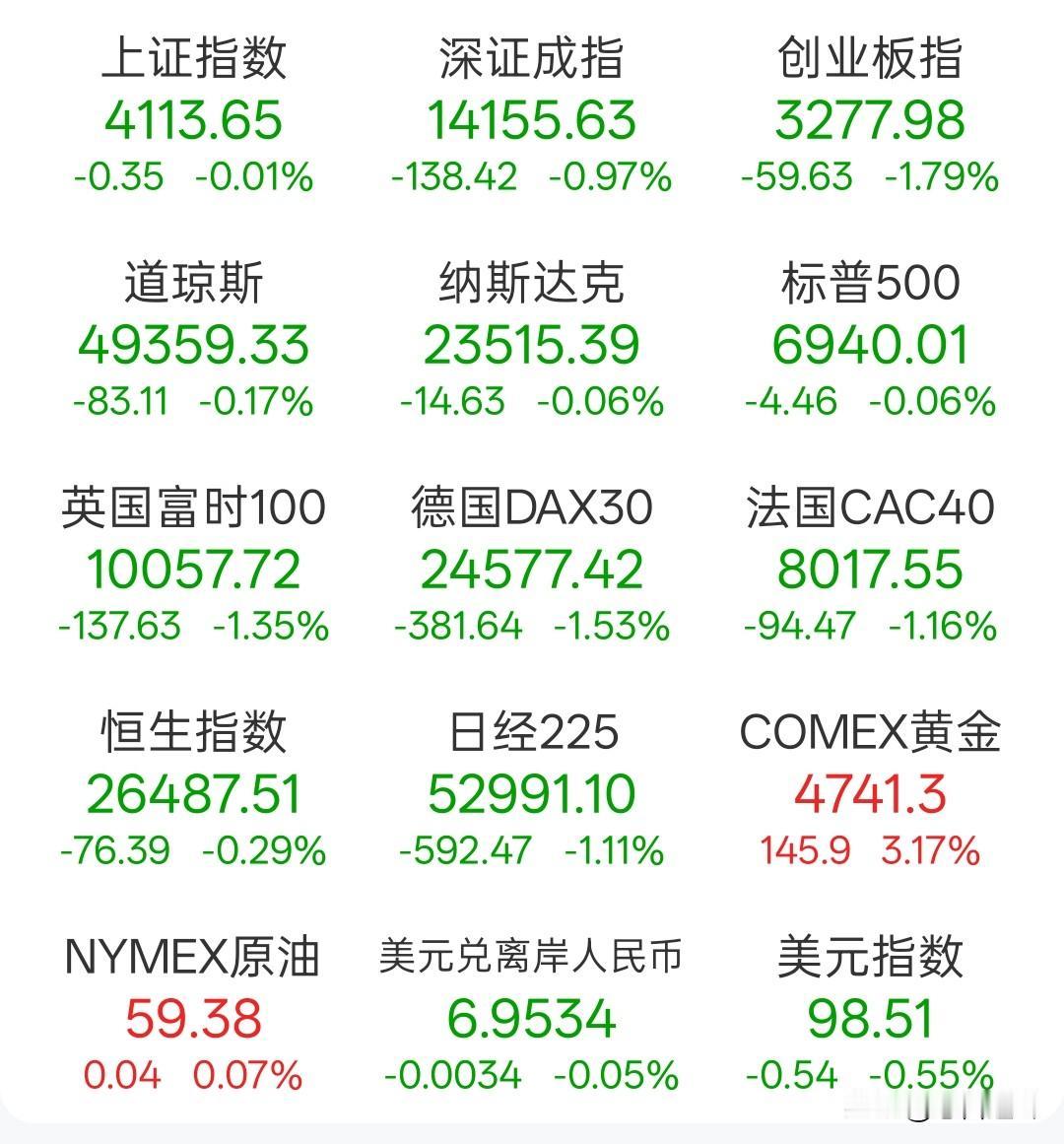Open the COMEX黄金 quote

[869, 792]
